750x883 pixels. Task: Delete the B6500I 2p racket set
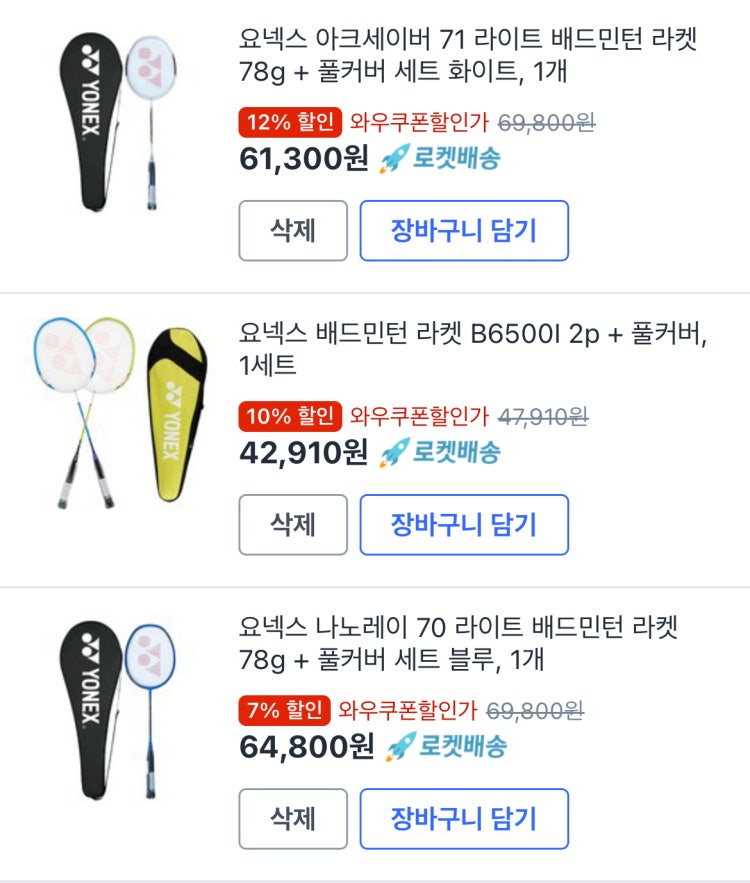pos(293,525)
